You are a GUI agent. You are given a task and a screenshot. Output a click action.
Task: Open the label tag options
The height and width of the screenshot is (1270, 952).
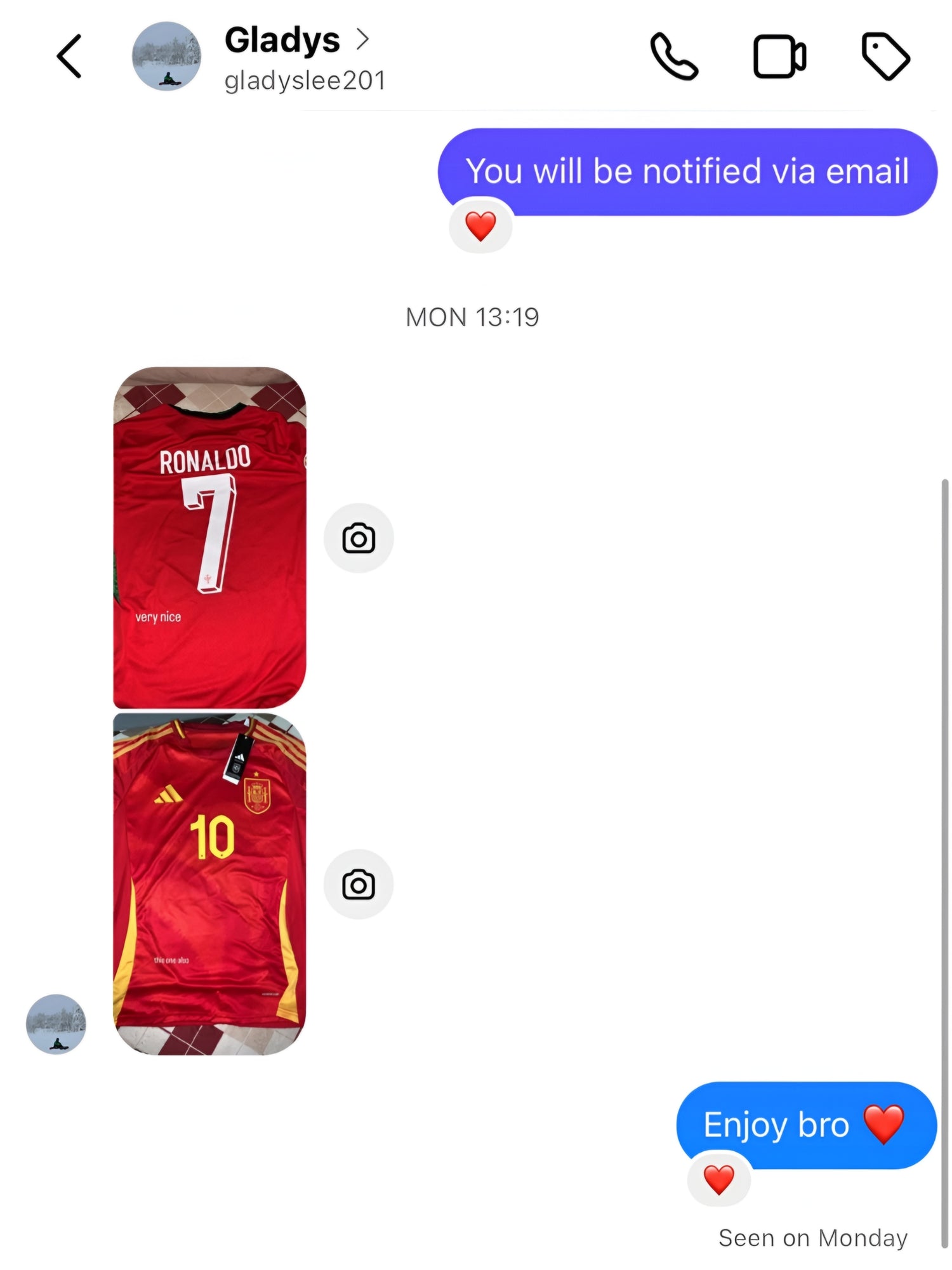885,56
